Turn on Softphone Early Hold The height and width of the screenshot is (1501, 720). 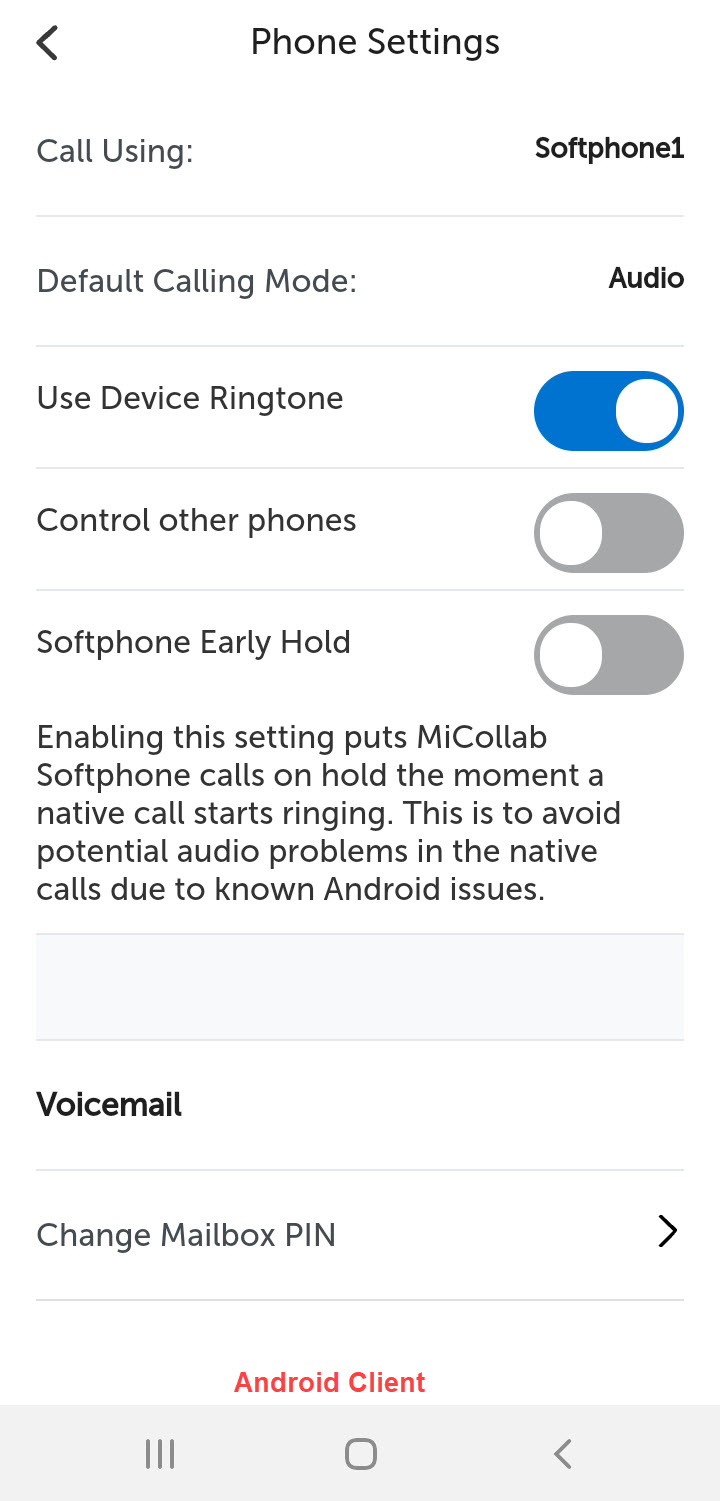[608, 655]
